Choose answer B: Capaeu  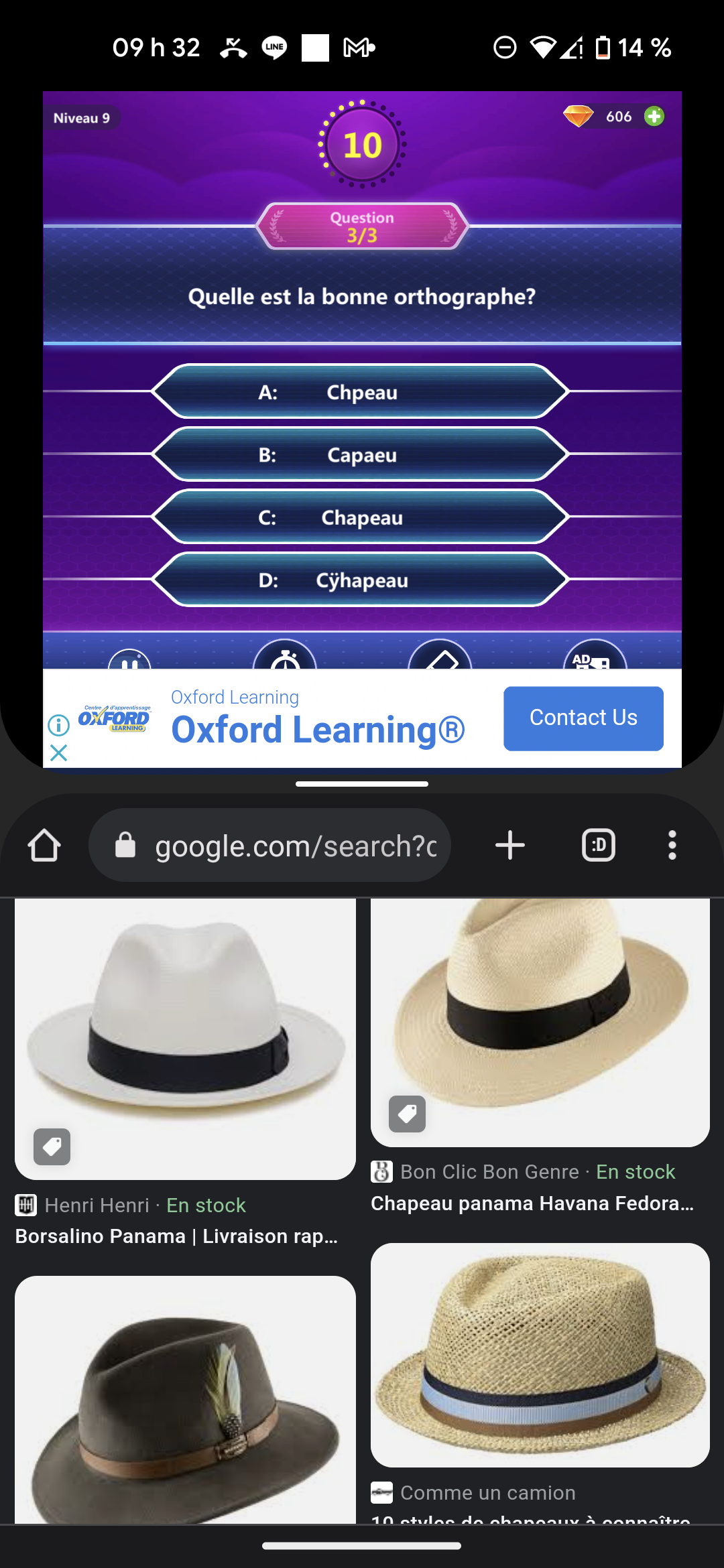pyautogui.click(x=361, y=455)
